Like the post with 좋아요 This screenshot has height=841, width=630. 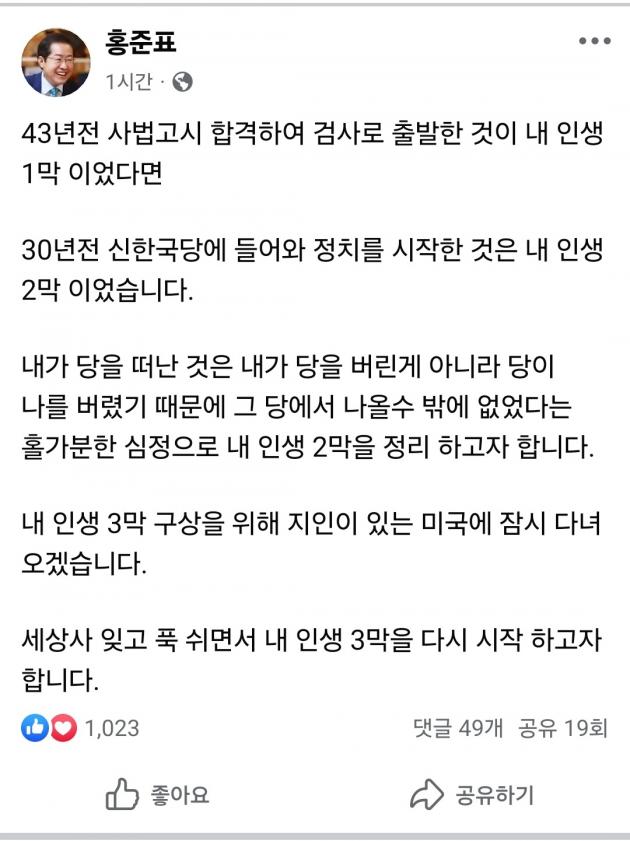click(x=157, y=795)
